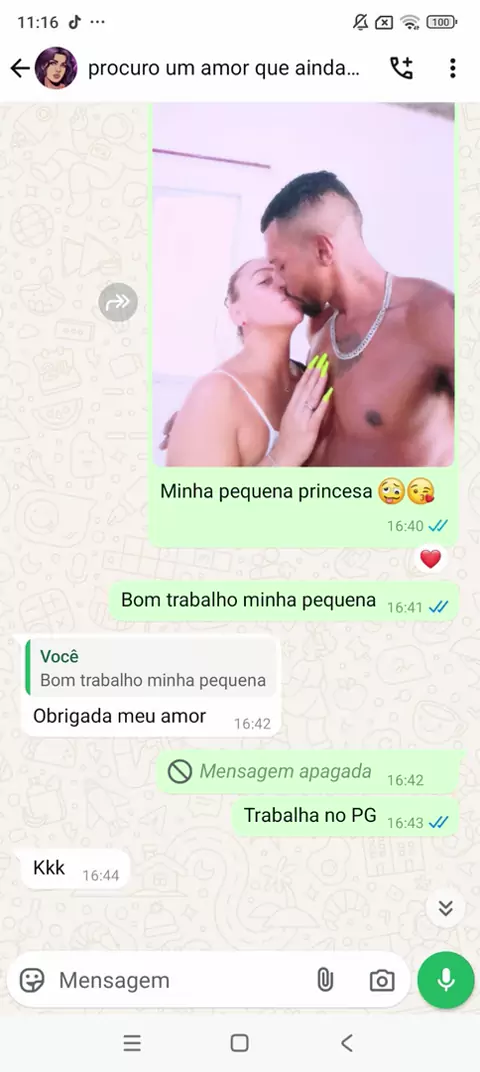Screen dimensions: 480x1072
Task: Open the emoji and sticker picker
Action: point(31,980)
